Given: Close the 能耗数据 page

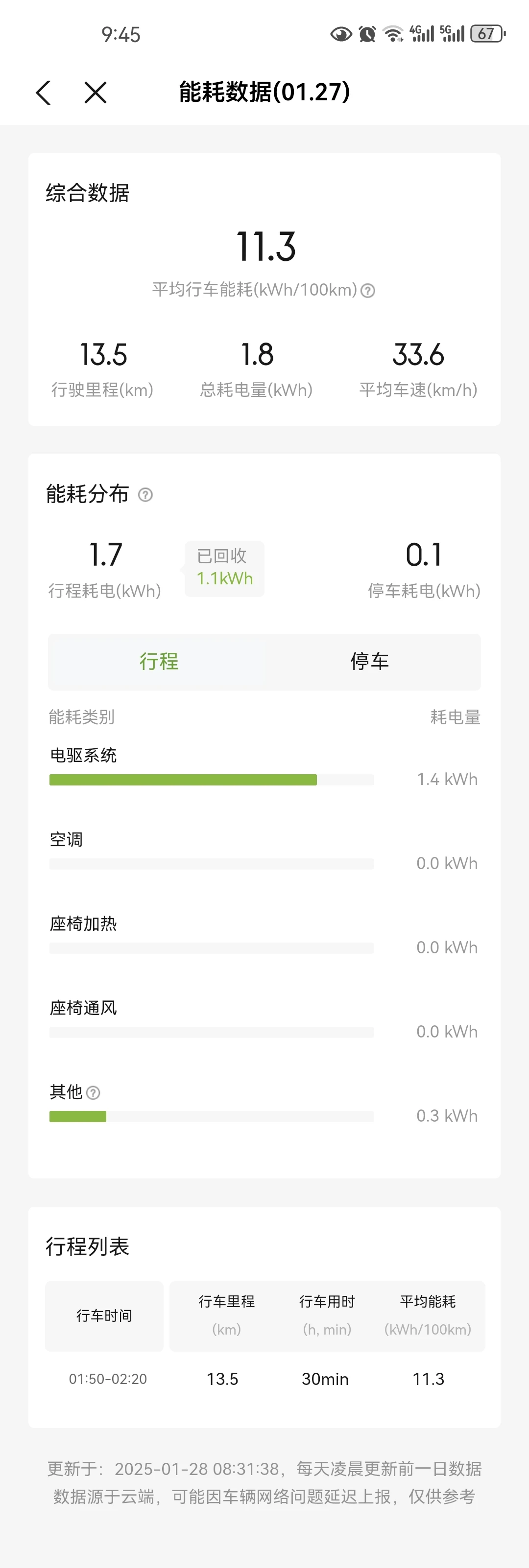Looking at the screenshot, I should [x=96, y=92].
